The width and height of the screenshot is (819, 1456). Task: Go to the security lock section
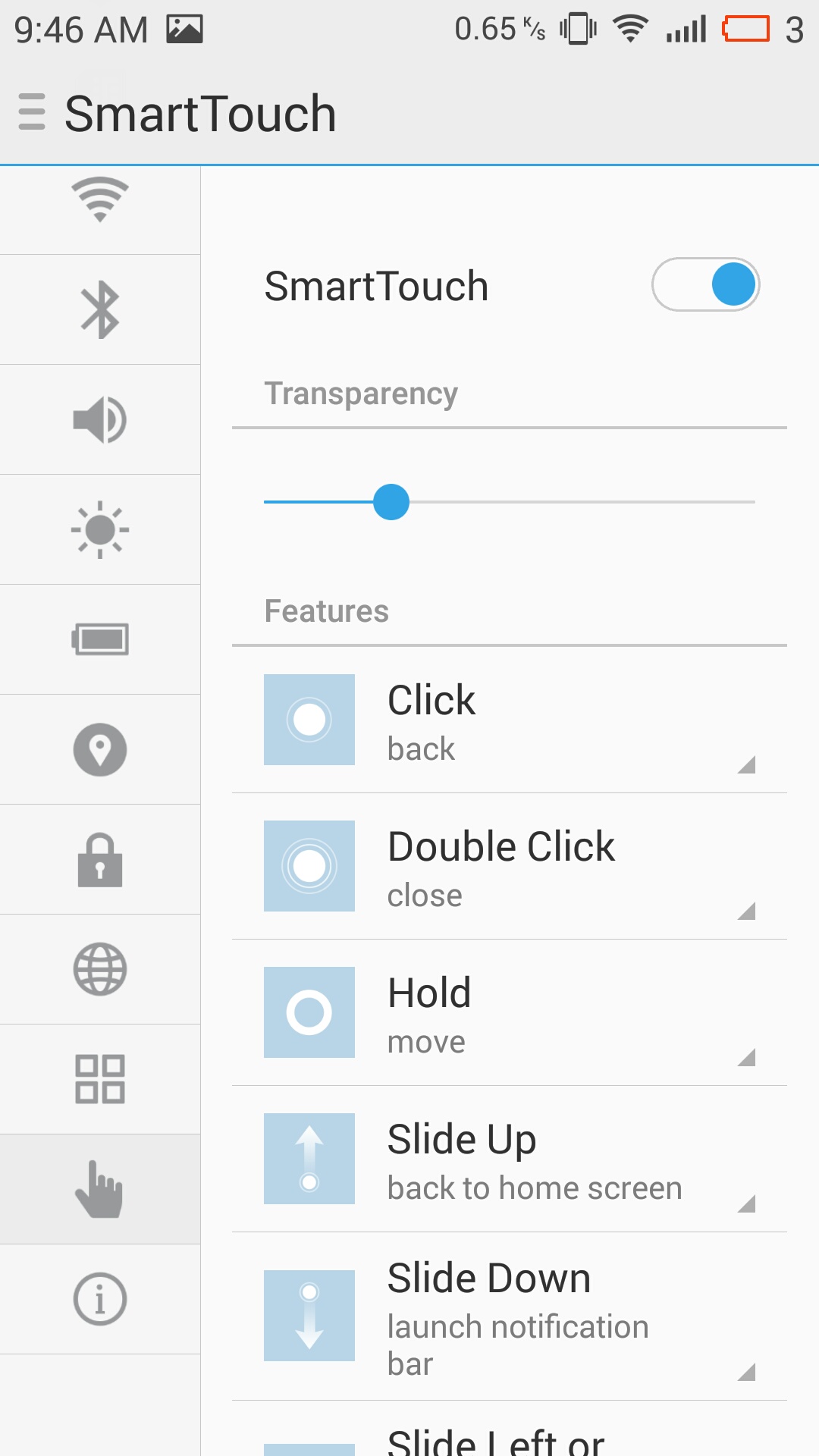click(x=100, y=859)
